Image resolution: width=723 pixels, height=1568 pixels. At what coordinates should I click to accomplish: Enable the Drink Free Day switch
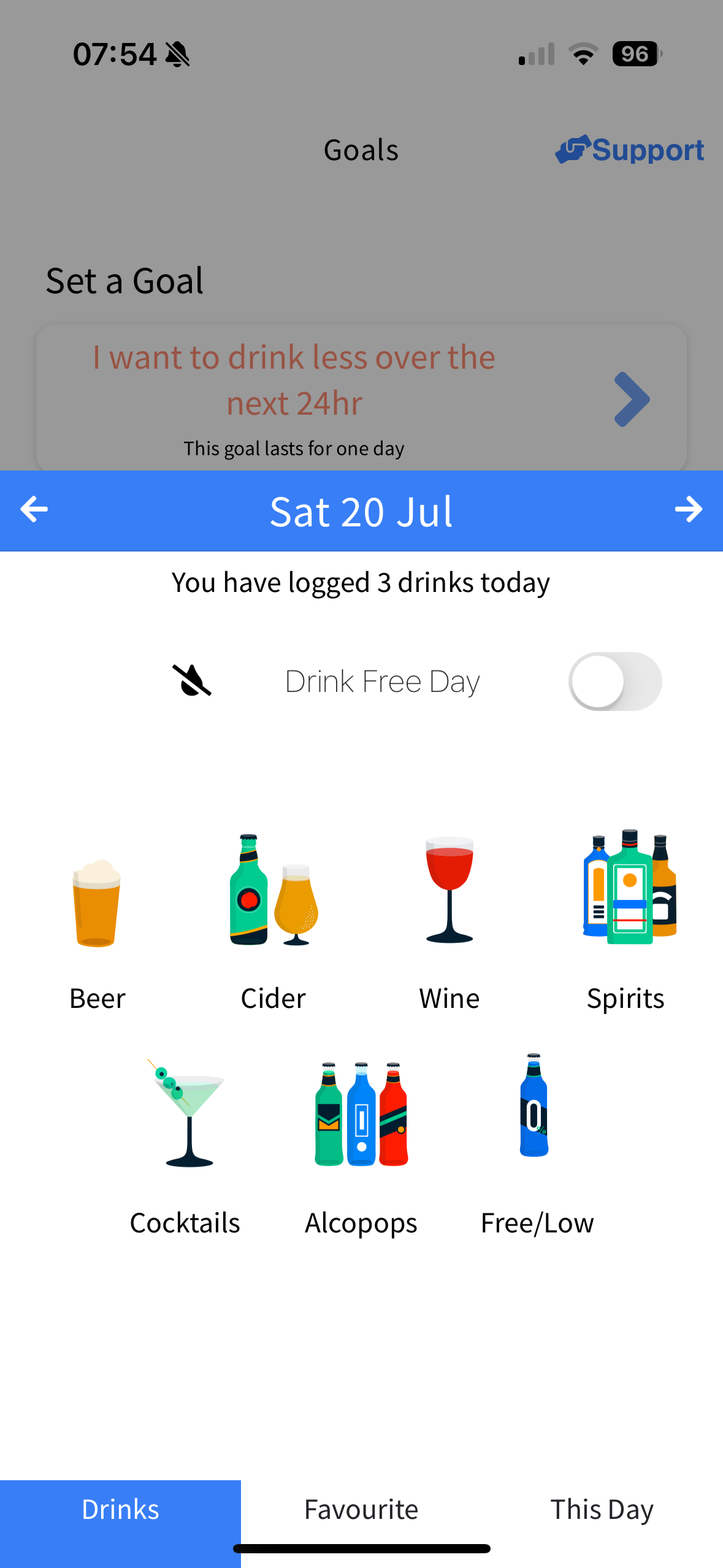pos(614,682)
